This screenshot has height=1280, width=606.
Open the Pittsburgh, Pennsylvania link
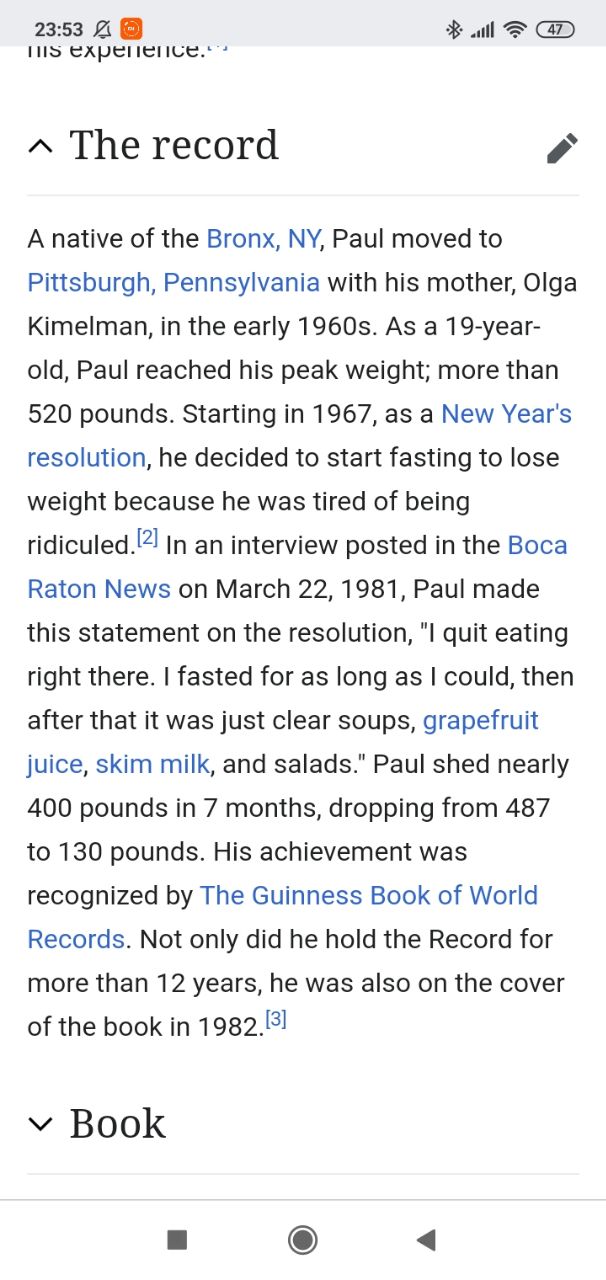click(174, 282)
